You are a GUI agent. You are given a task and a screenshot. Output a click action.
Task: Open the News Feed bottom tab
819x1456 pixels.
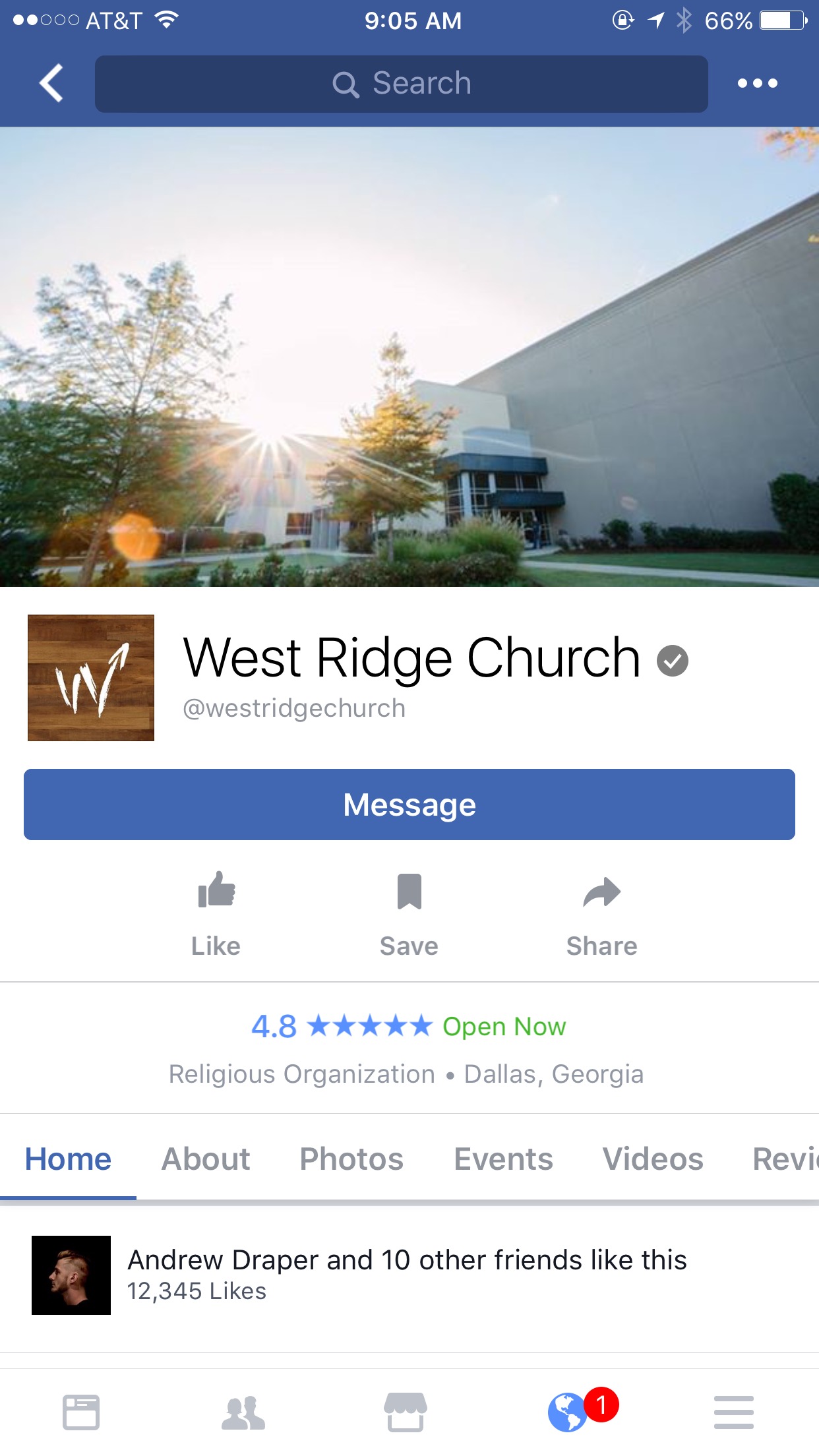tap(81, 1412)
